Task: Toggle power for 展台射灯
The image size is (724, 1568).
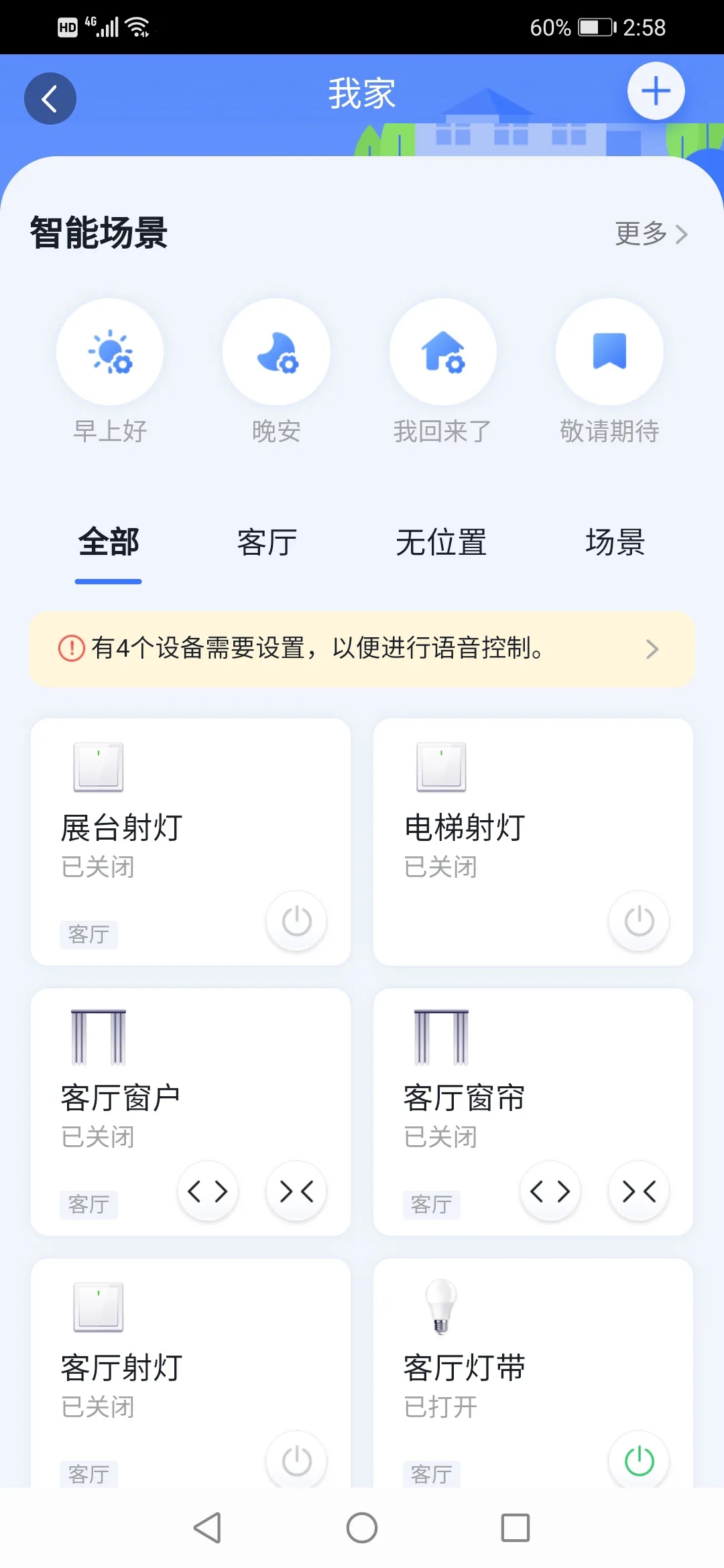Action: click(x=296, y=921)
